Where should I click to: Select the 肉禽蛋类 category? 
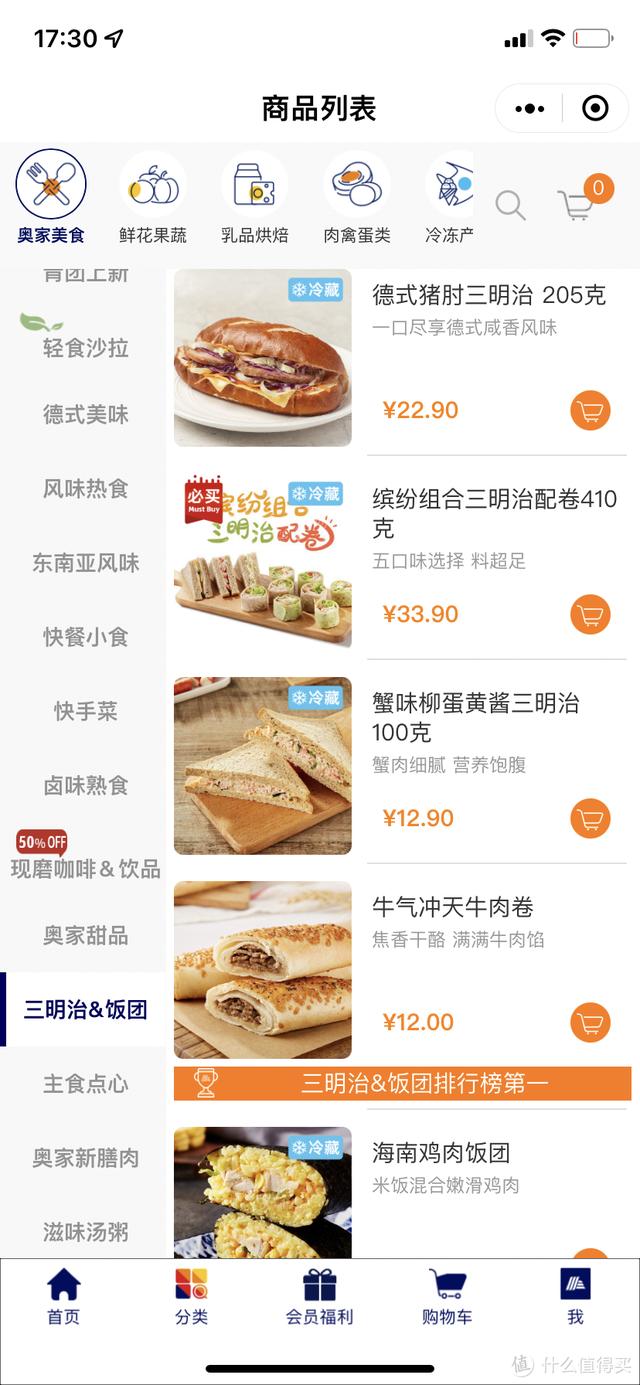[x=356, y=197]
